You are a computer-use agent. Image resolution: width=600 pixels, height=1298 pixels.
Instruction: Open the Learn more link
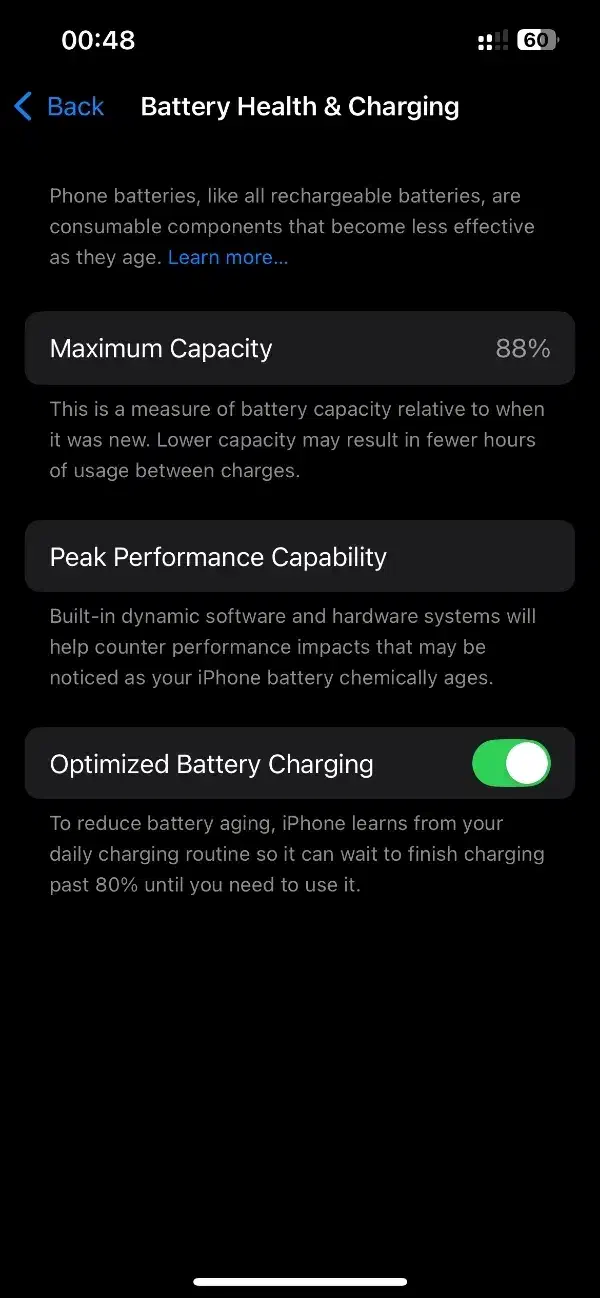pos(228,257)
